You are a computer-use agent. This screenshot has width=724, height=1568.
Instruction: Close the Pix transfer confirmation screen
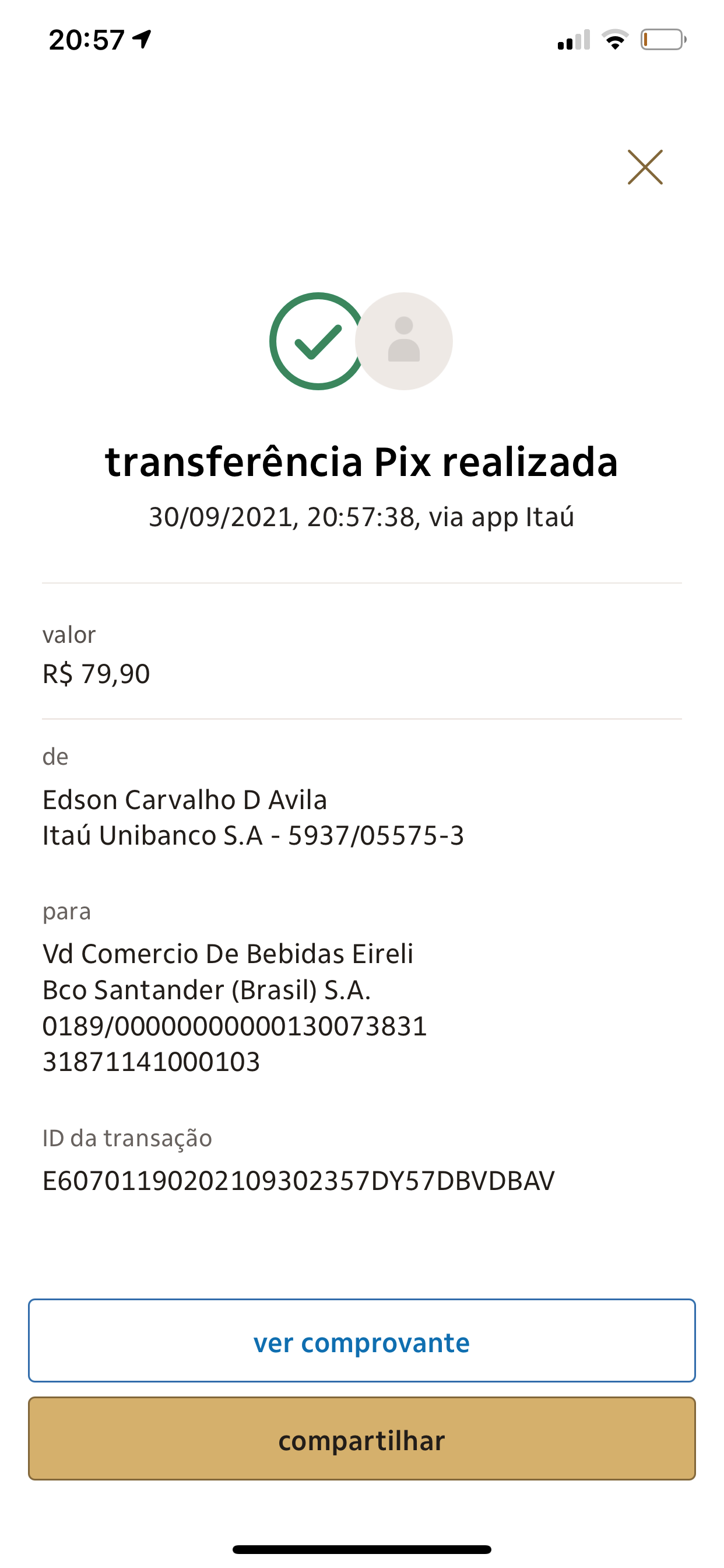pos(645,167)
